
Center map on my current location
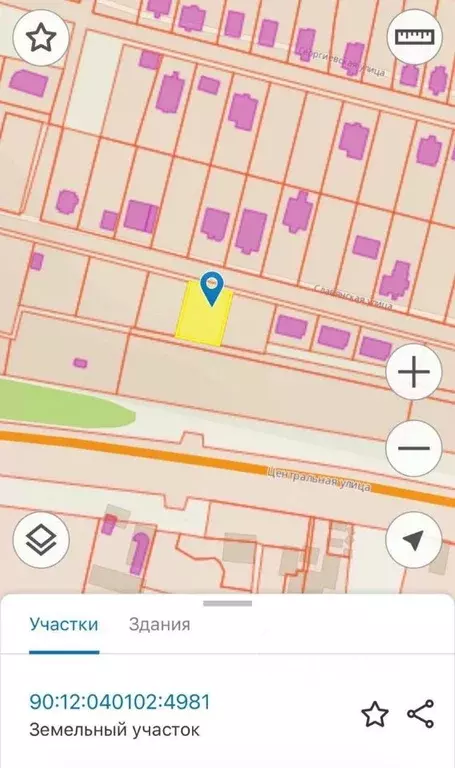coord(414,540)
